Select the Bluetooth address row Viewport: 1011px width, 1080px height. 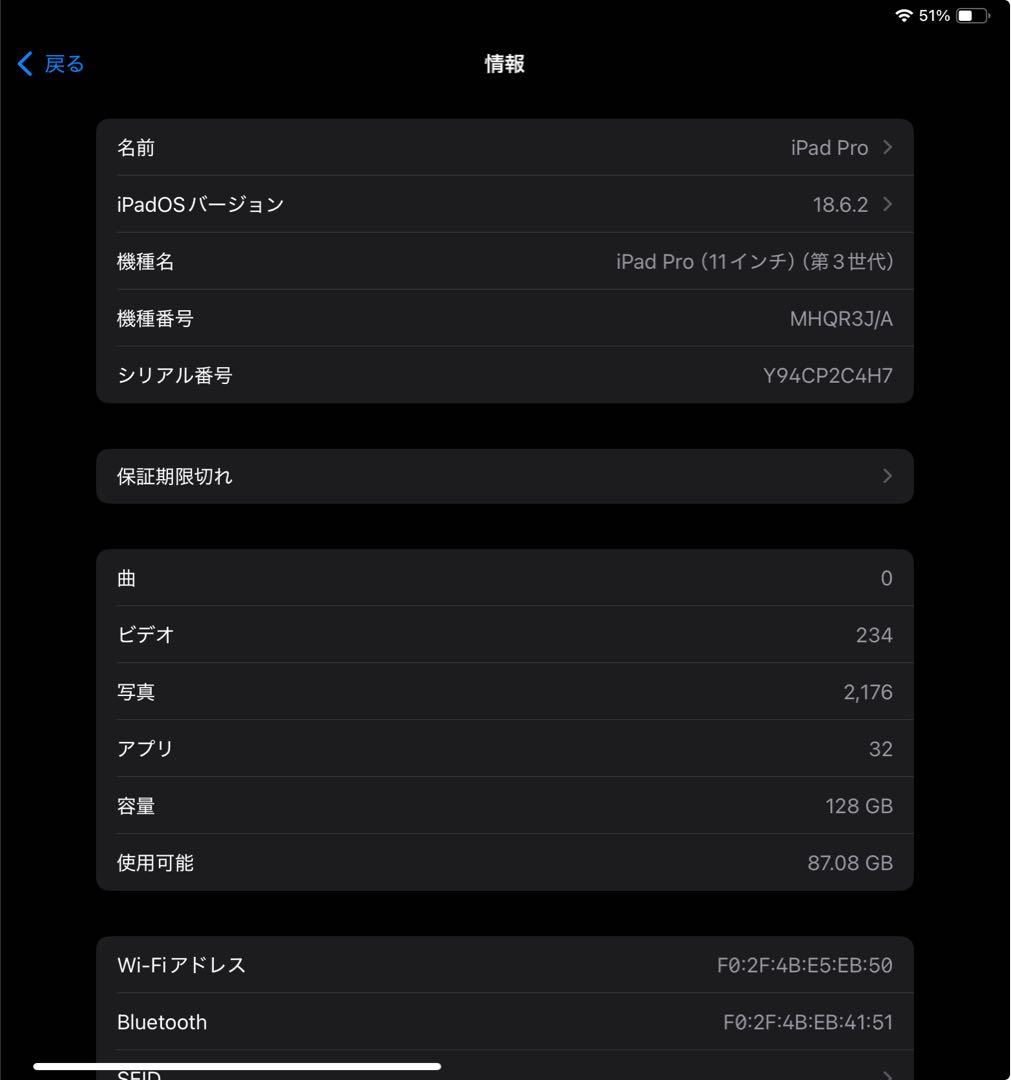(505, 1021)
